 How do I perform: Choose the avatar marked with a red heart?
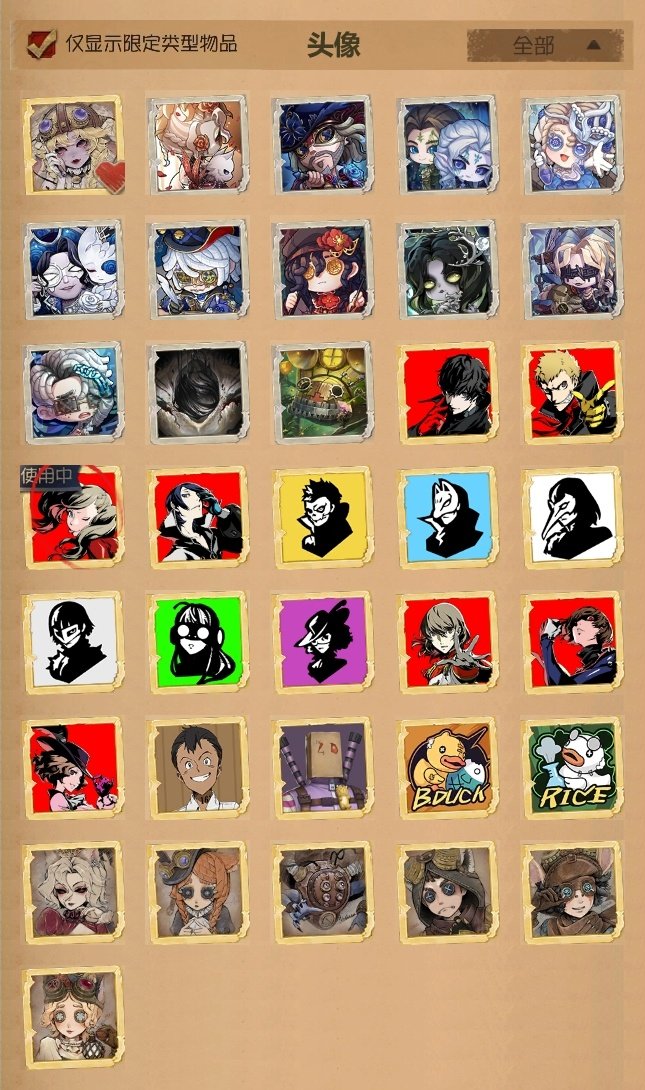click(x=72, y=145)
